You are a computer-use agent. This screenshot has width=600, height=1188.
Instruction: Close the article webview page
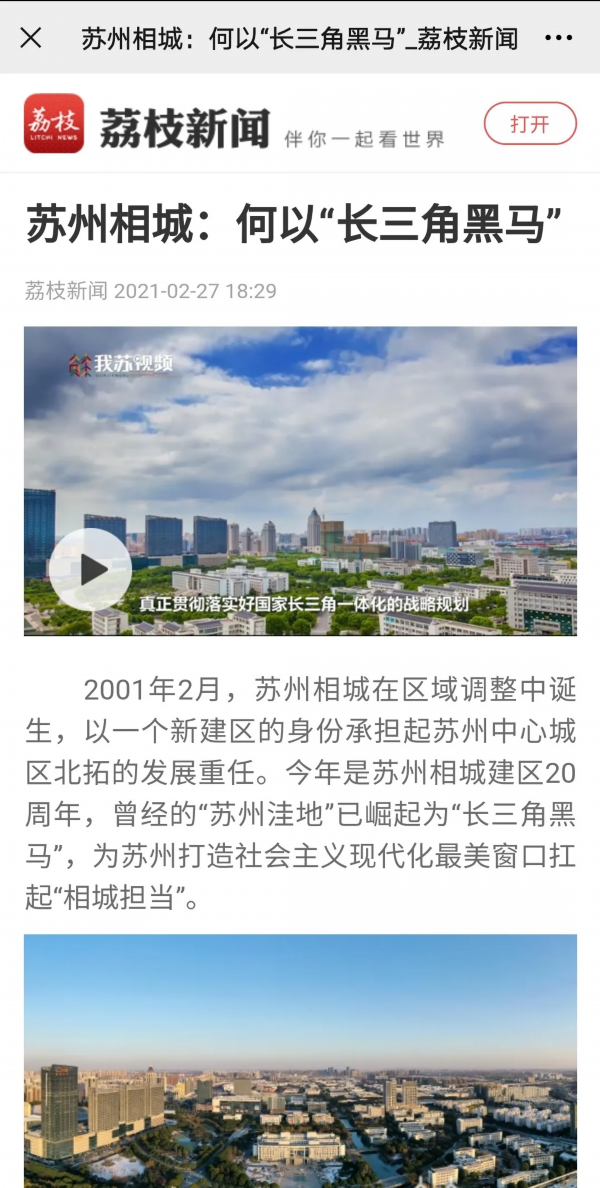tap(31, 38)
